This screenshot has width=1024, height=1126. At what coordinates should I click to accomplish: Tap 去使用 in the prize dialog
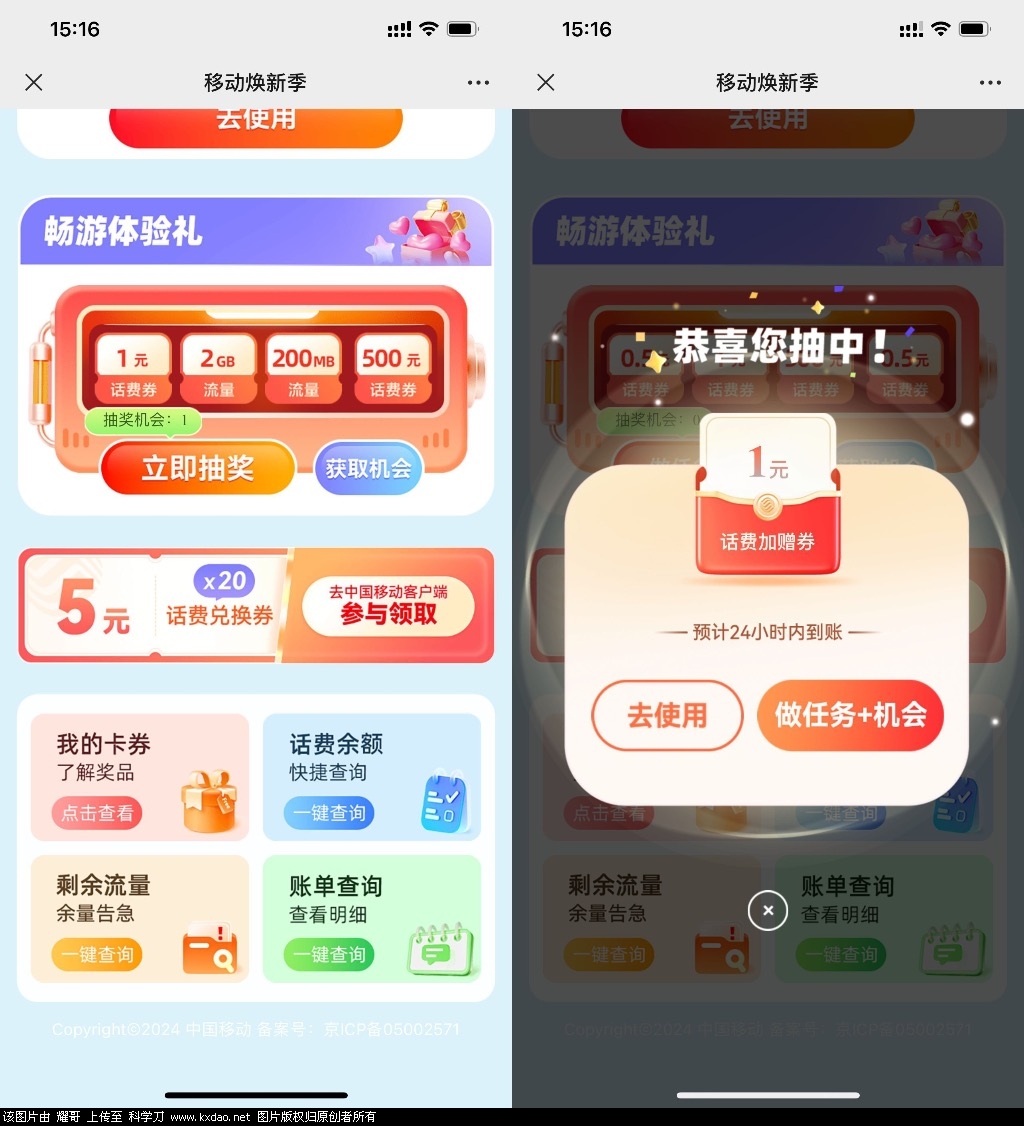pyautogui.click(x=667, y=715)
